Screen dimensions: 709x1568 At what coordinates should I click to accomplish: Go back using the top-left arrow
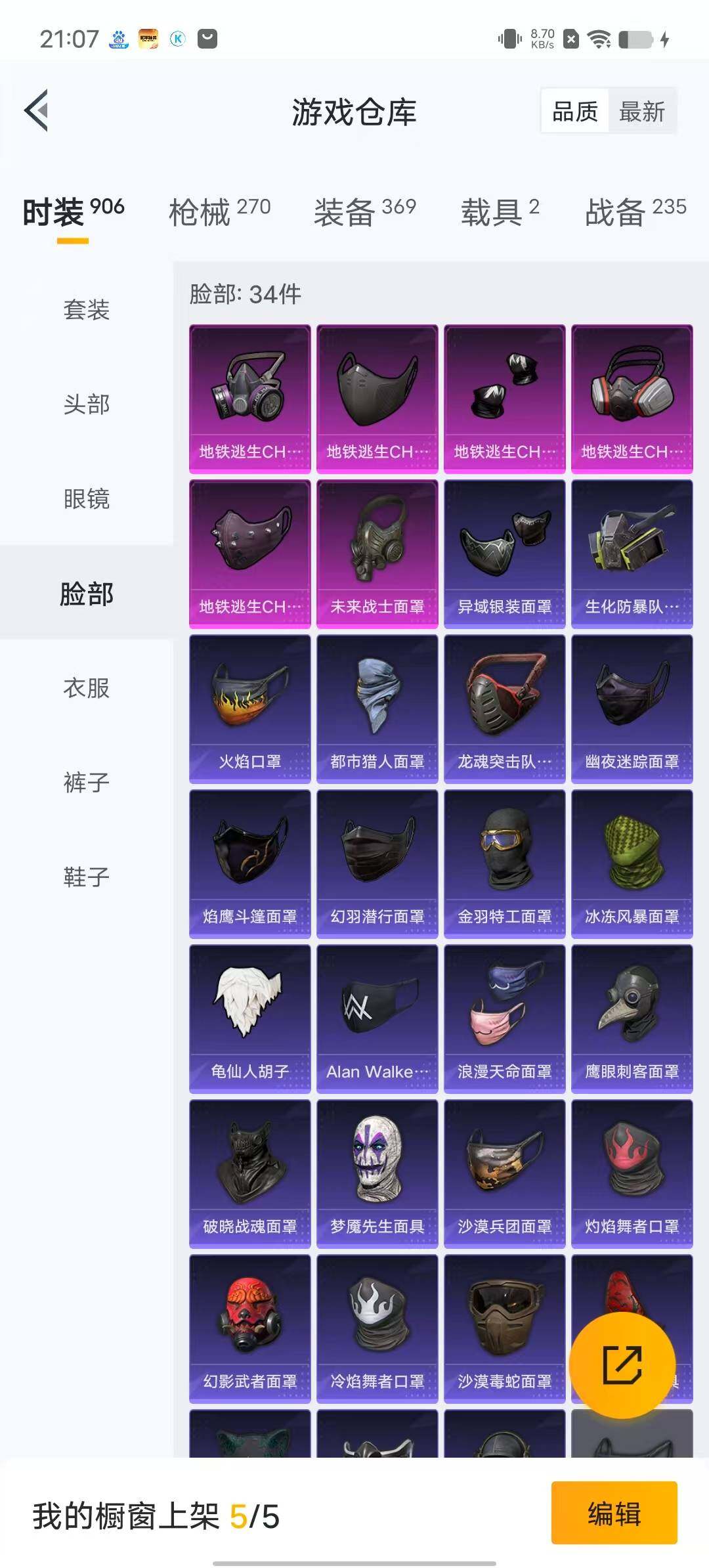(37, 110)
